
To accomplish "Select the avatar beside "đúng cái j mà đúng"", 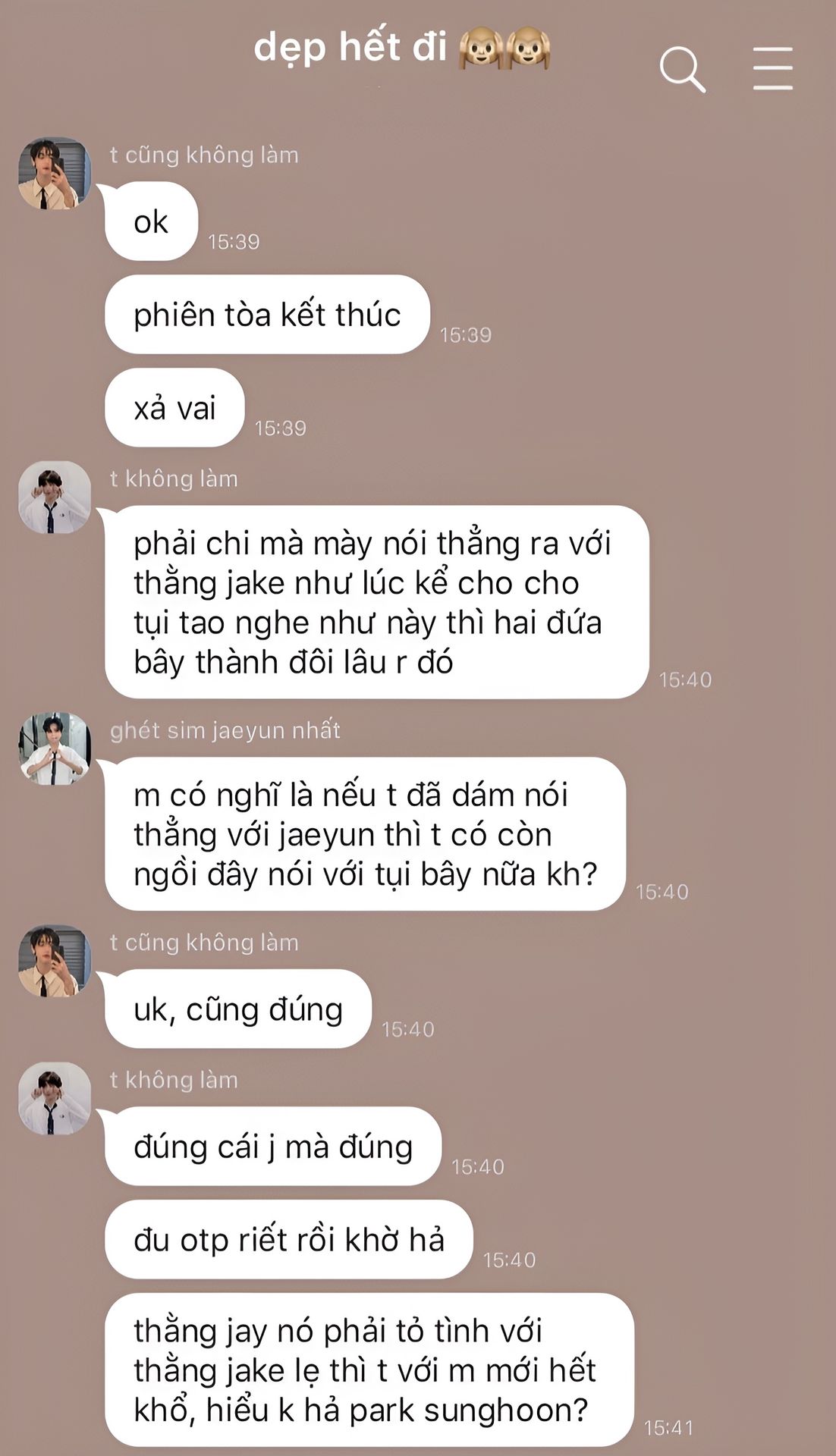I will pos(55,1098).
